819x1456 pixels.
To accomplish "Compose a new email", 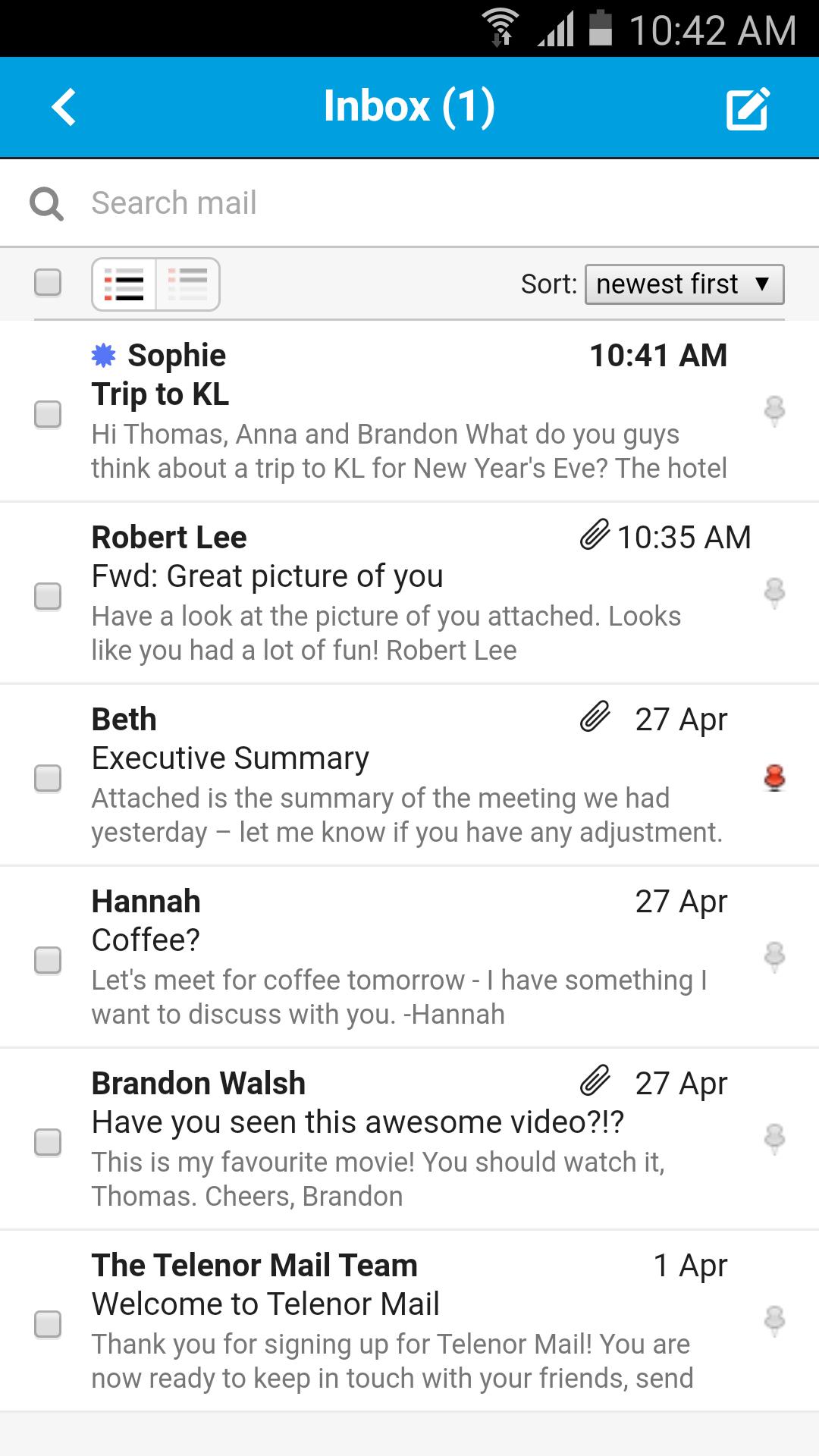I will [748, 108].
